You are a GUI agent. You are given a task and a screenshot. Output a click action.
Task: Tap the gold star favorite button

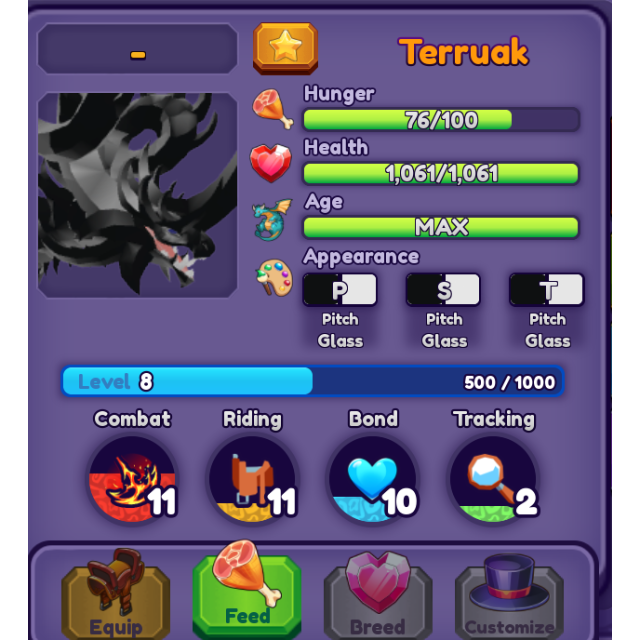pyautogui.click(x=285, y=48)
